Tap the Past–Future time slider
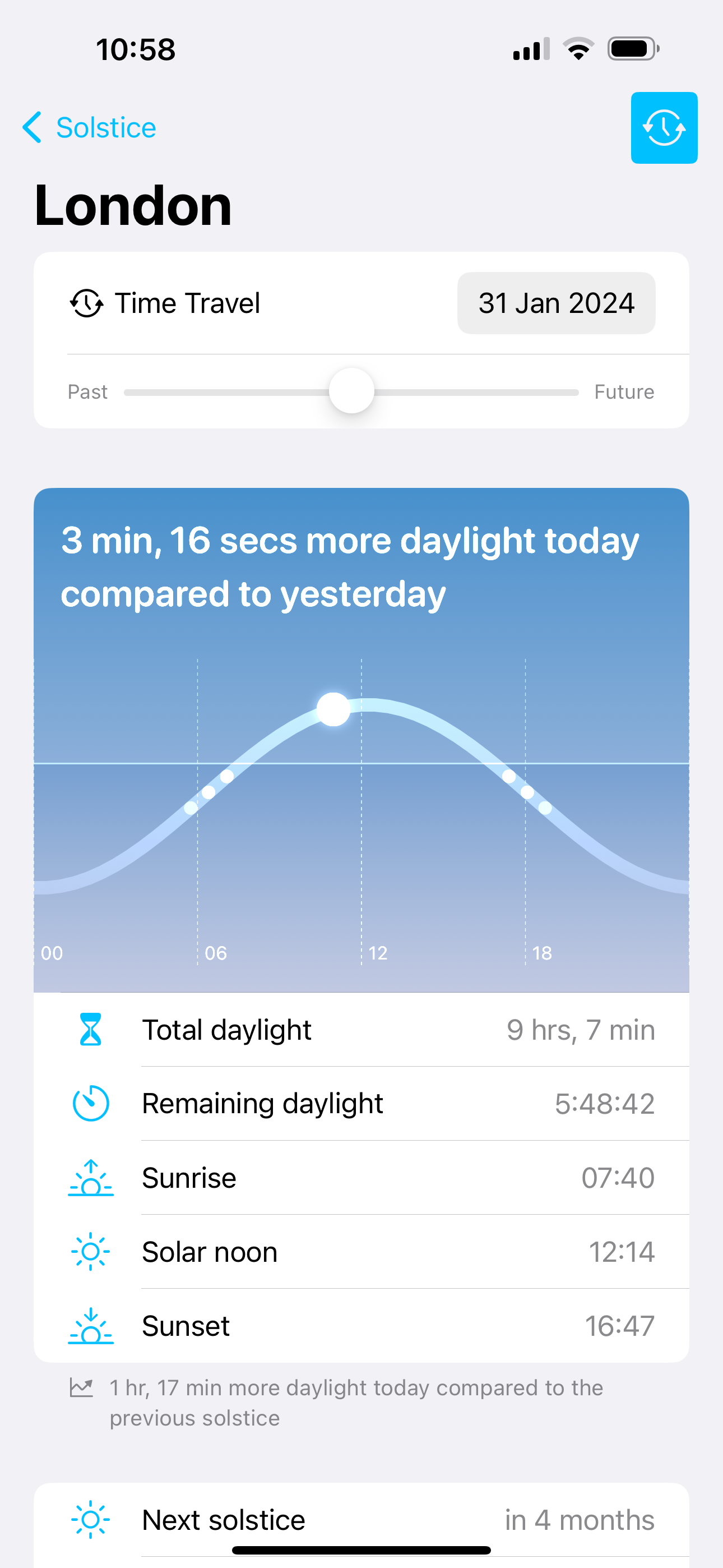Screen dimensions: 723x1568 [x=351, y=391]
